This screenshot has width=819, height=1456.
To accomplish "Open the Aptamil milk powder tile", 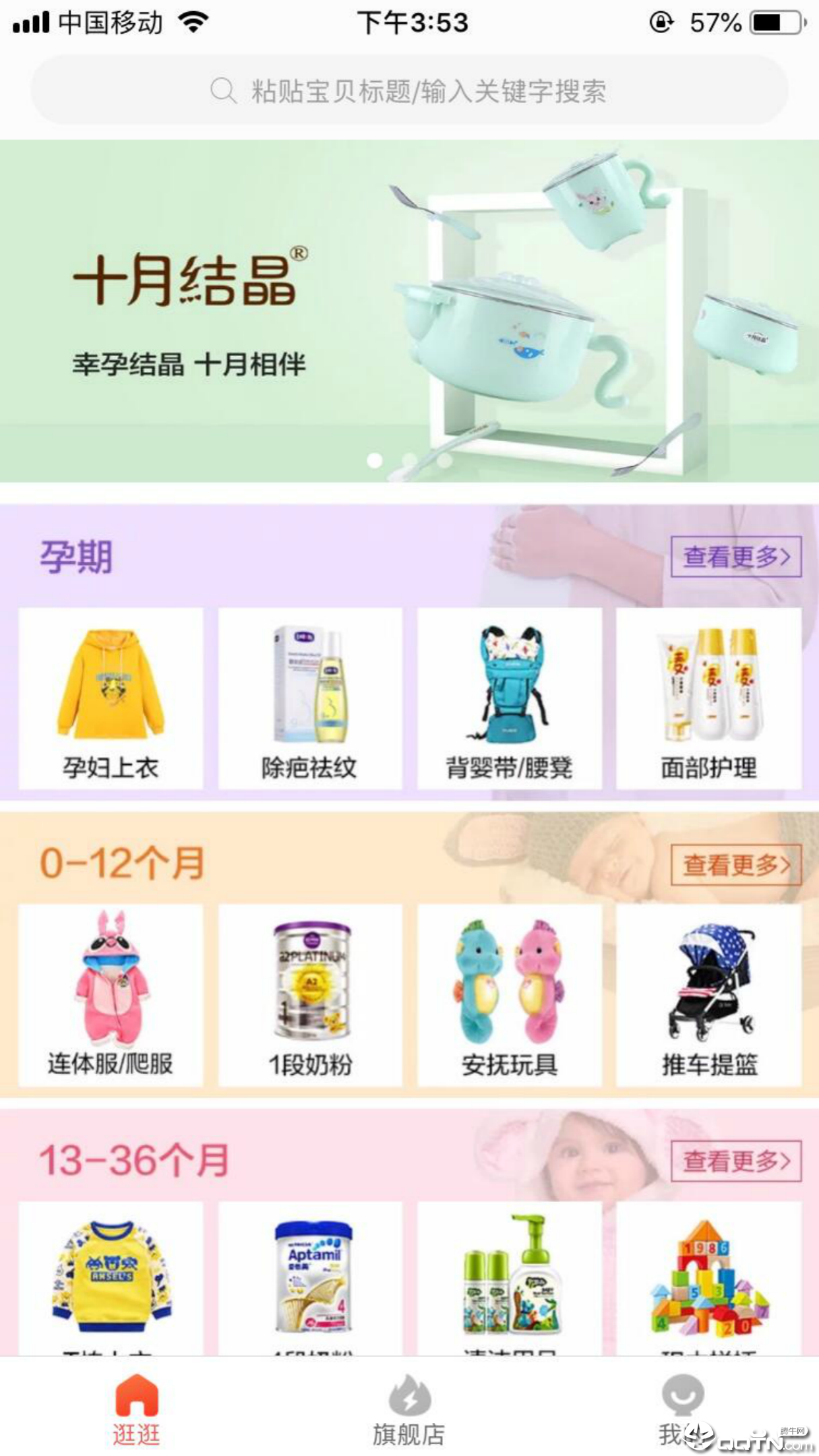I will click(x=310, y=1276).
